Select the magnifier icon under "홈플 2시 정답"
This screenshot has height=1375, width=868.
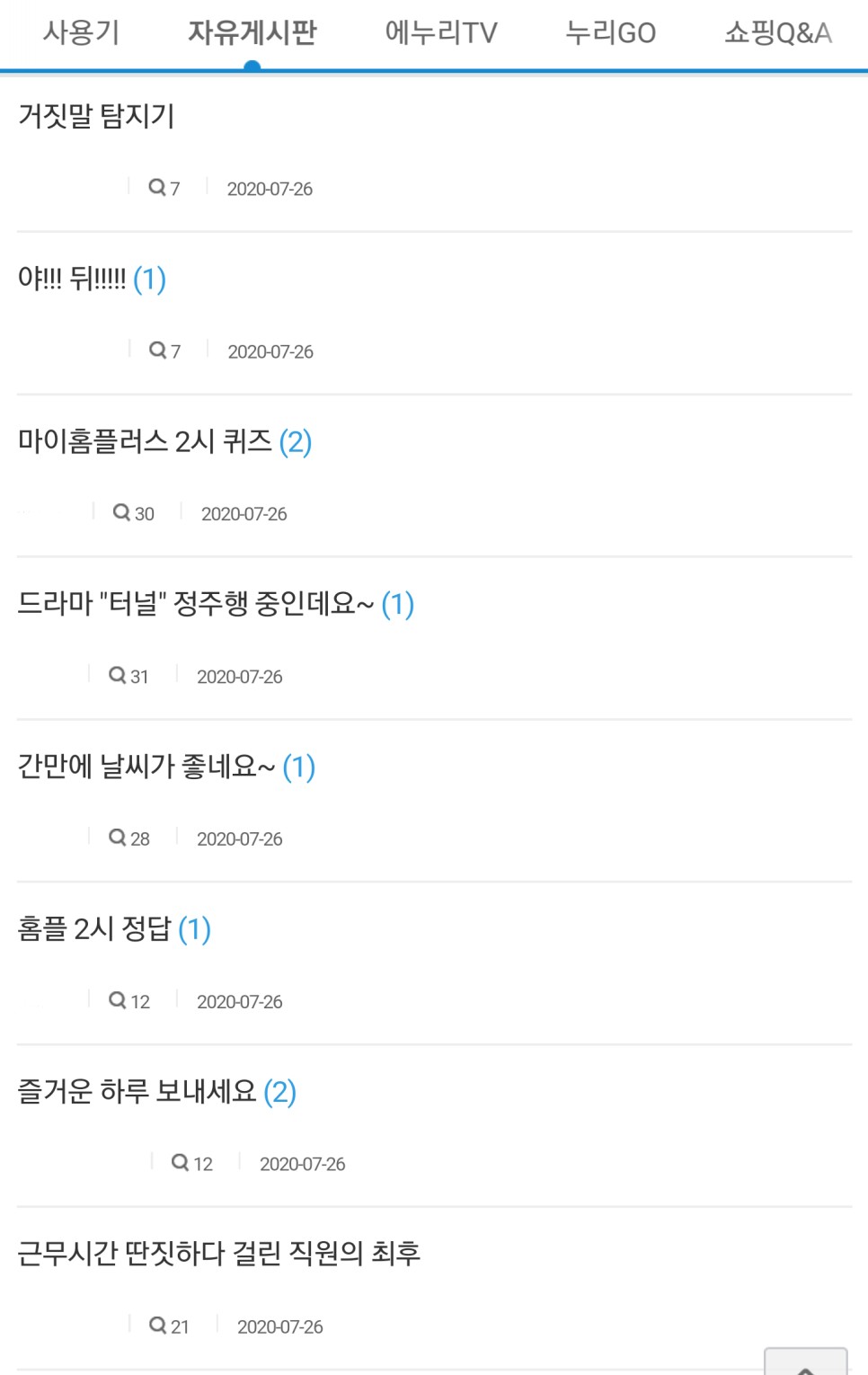[x=117, y=1000]
